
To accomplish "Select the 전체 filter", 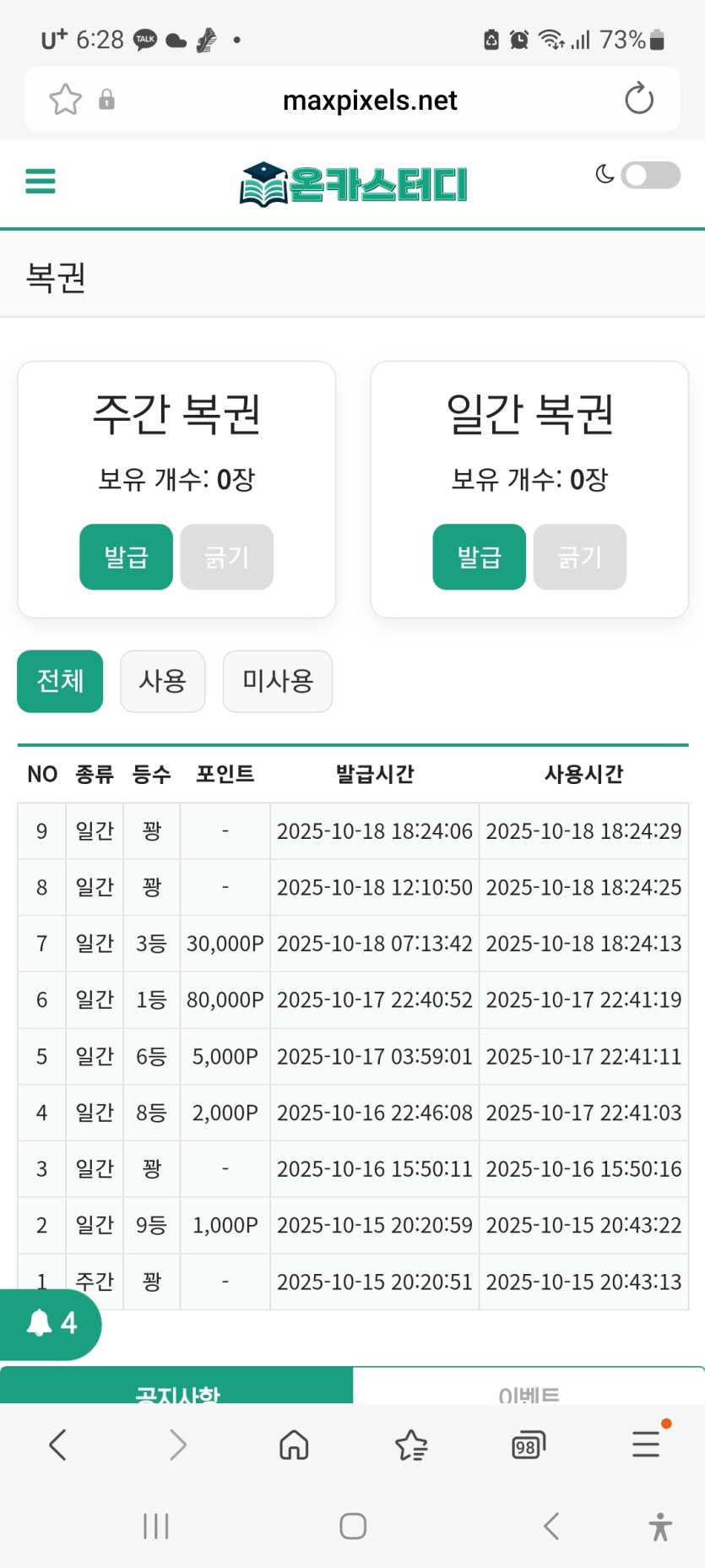I will pyautogui.click(x=60, y=681).
